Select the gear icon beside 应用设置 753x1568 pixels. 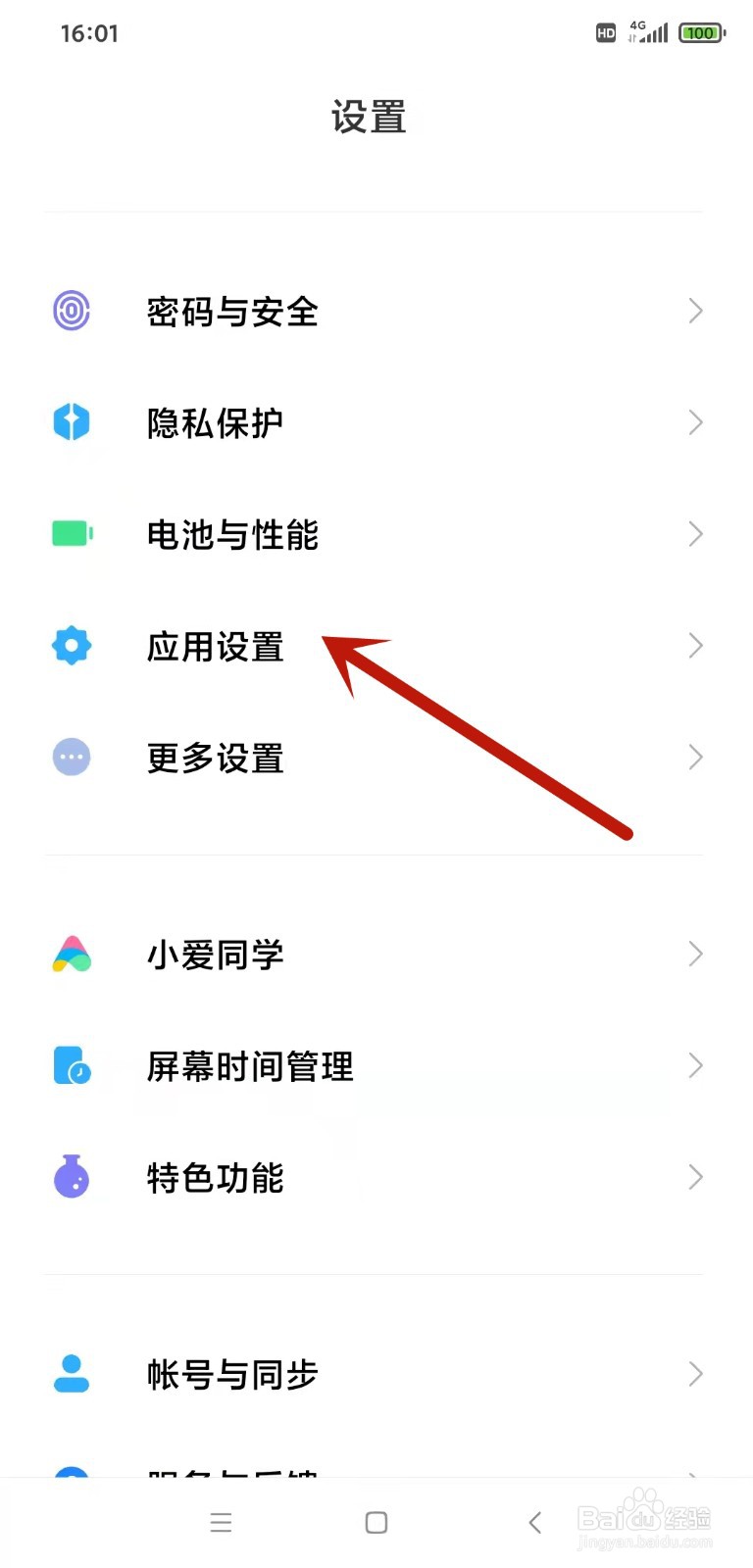click(71, 645)
